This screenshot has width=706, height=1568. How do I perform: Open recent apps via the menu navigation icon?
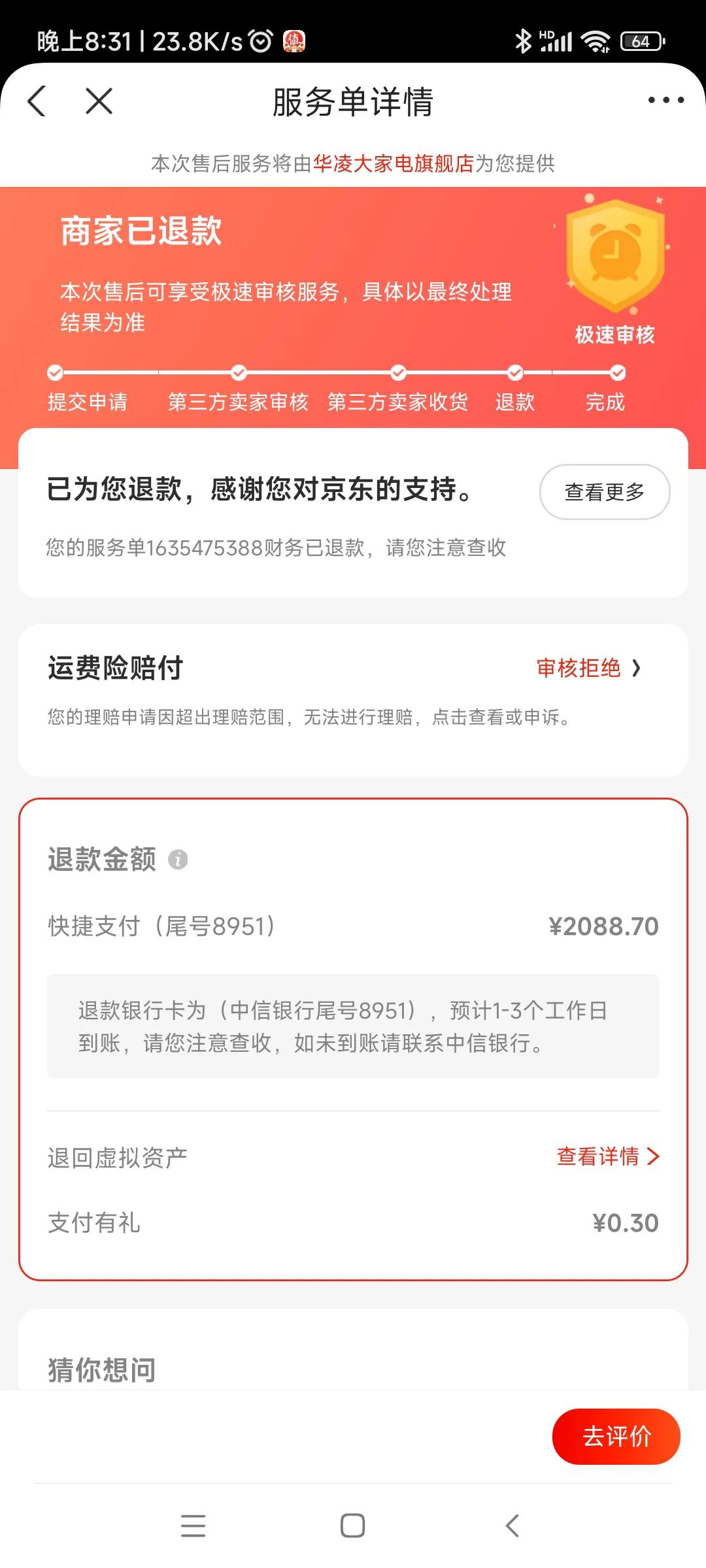pyautogui.click(x=193, y=1526)
